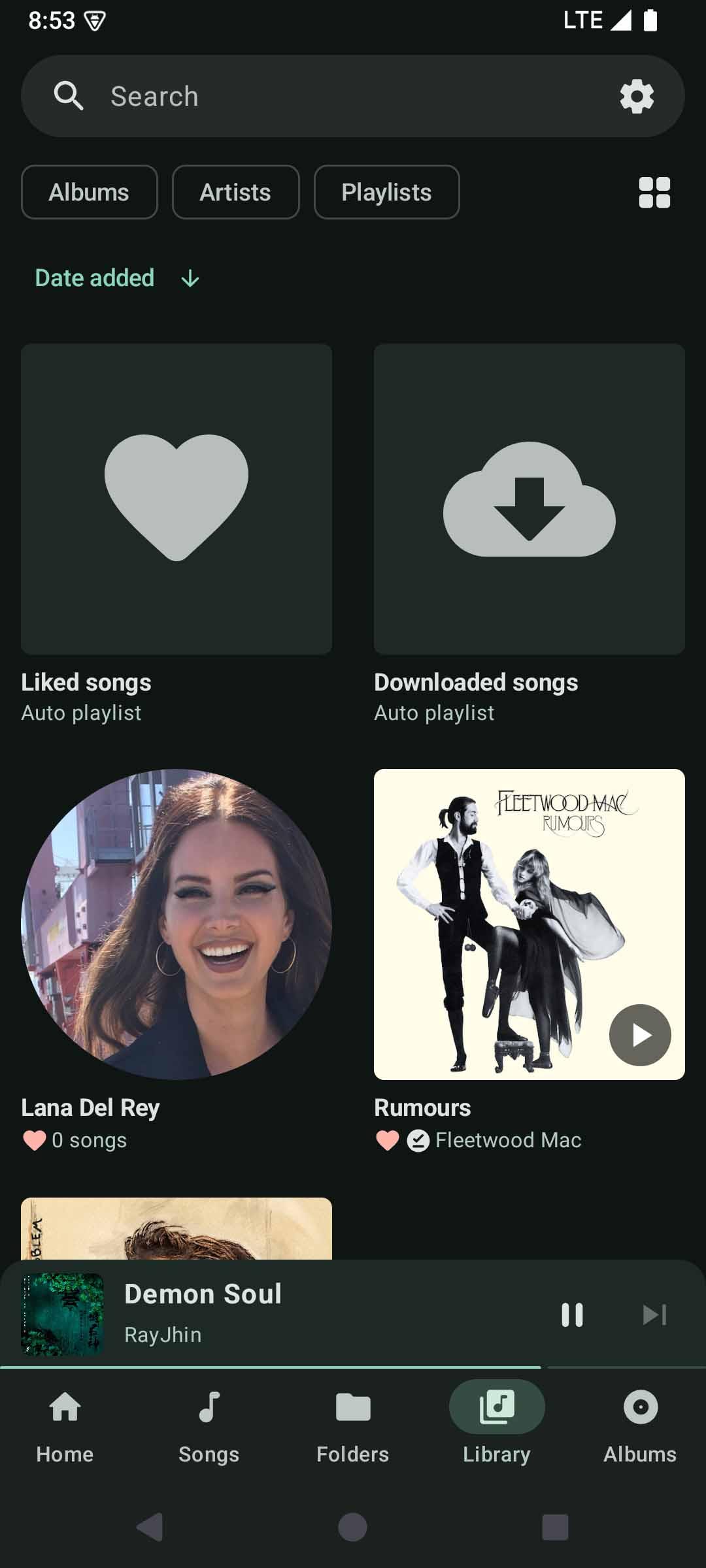Open the Lana Del Rey artist page
This screenshot has width=706, height=1568.
pyautogui.click(x=176, y=924)
